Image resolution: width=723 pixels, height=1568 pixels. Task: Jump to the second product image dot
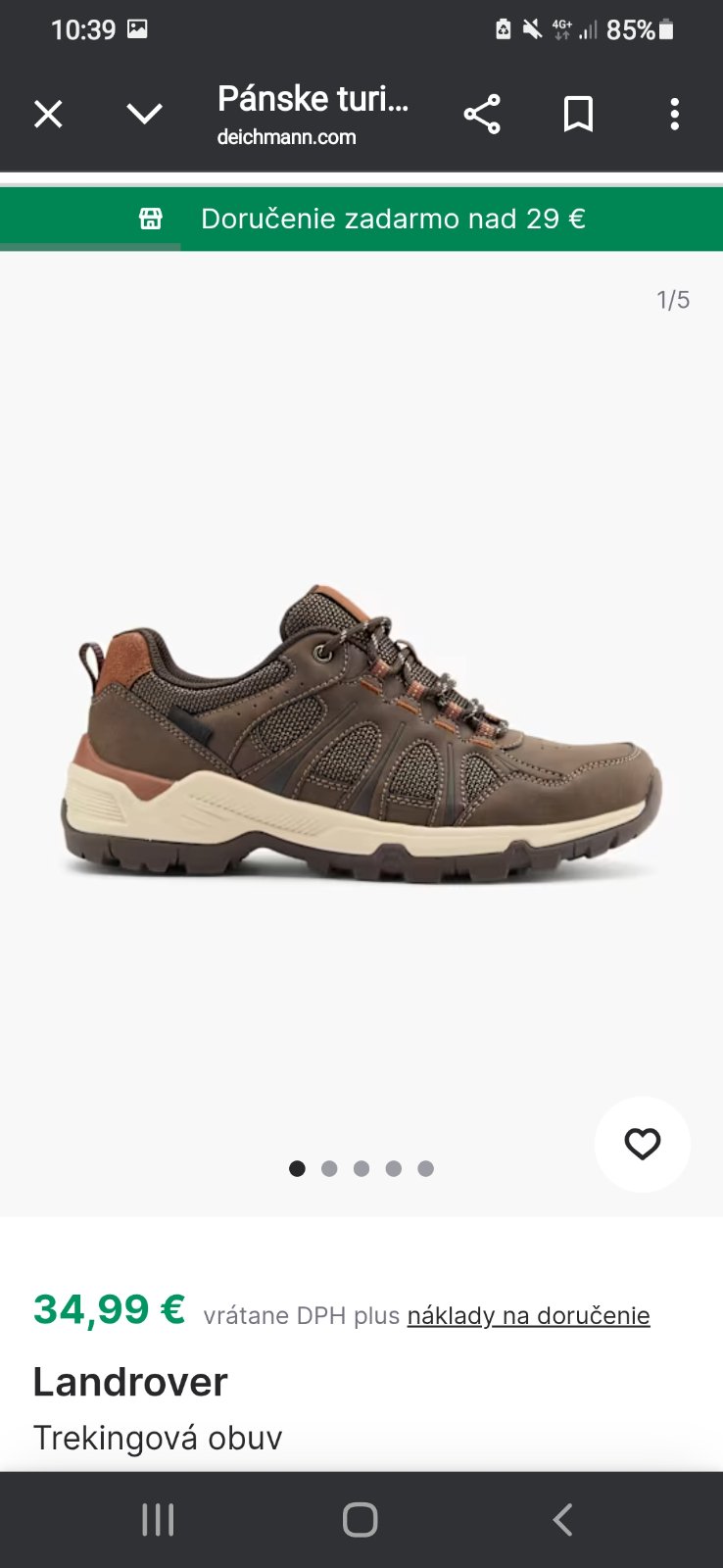pyautogui.click(x=329, y=1168)
